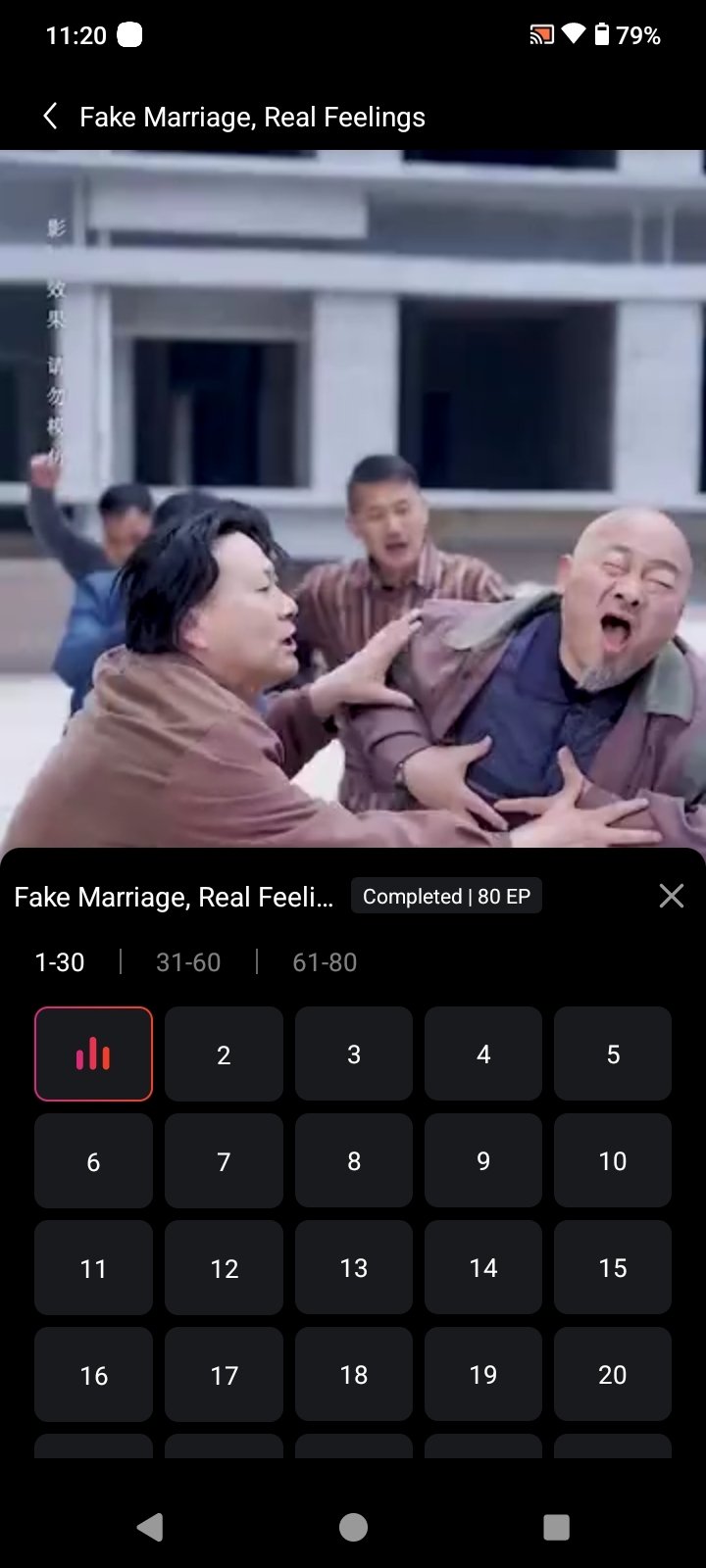The height and width of the screenshot is (1568, 706).
Task: Switch to episodes 31-60 tab
Action: pos(188,962)
